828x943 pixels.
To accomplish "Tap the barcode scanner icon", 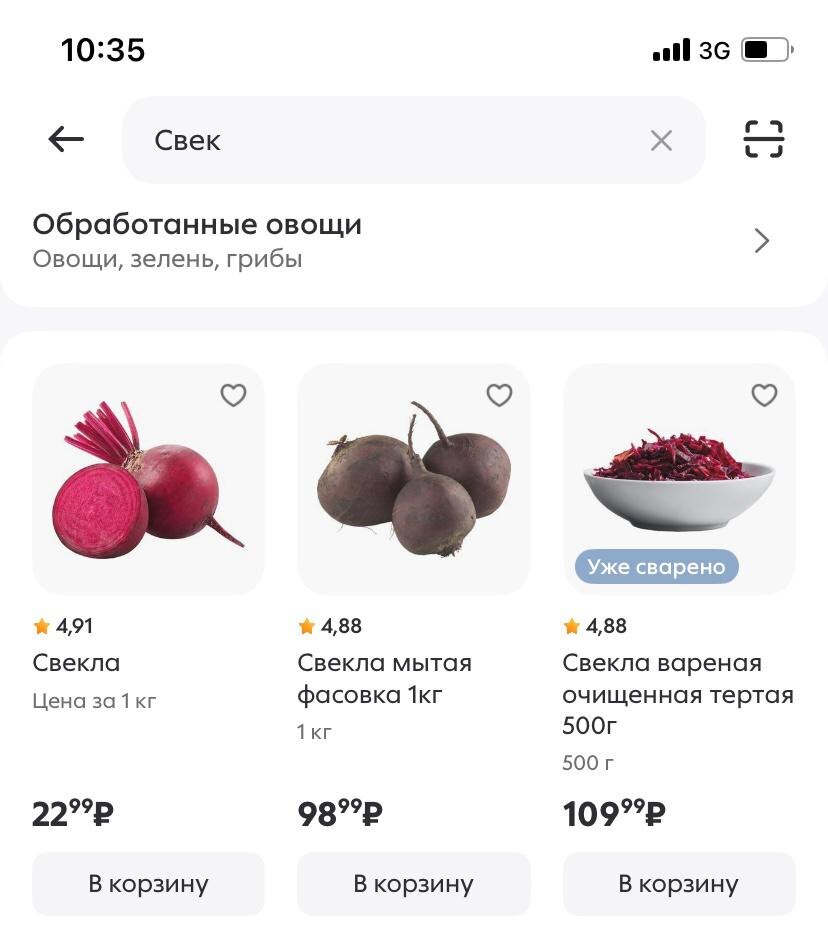I will (x=763, y=140).
